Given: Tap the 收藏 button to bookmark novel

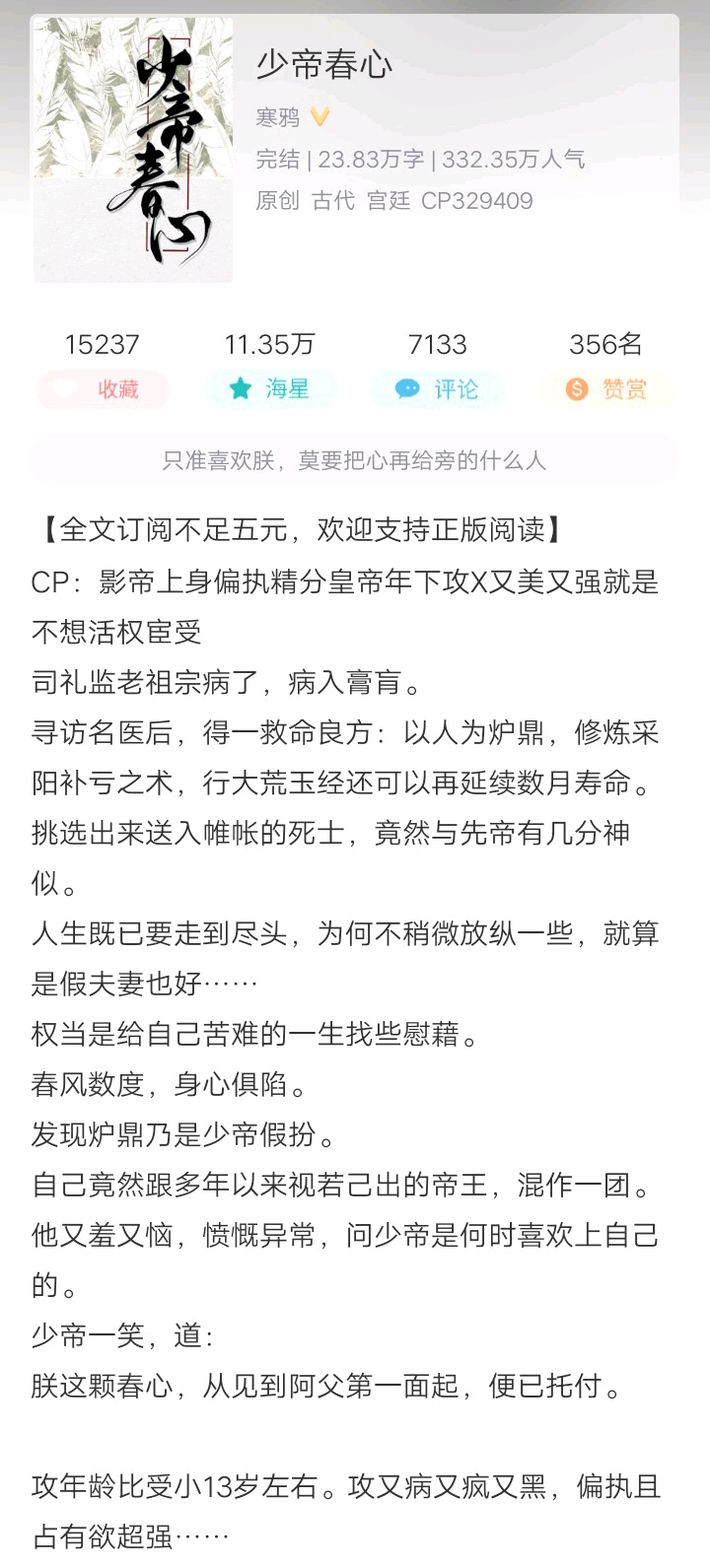Looking at the screenshot, I should (x=103, y=389).
